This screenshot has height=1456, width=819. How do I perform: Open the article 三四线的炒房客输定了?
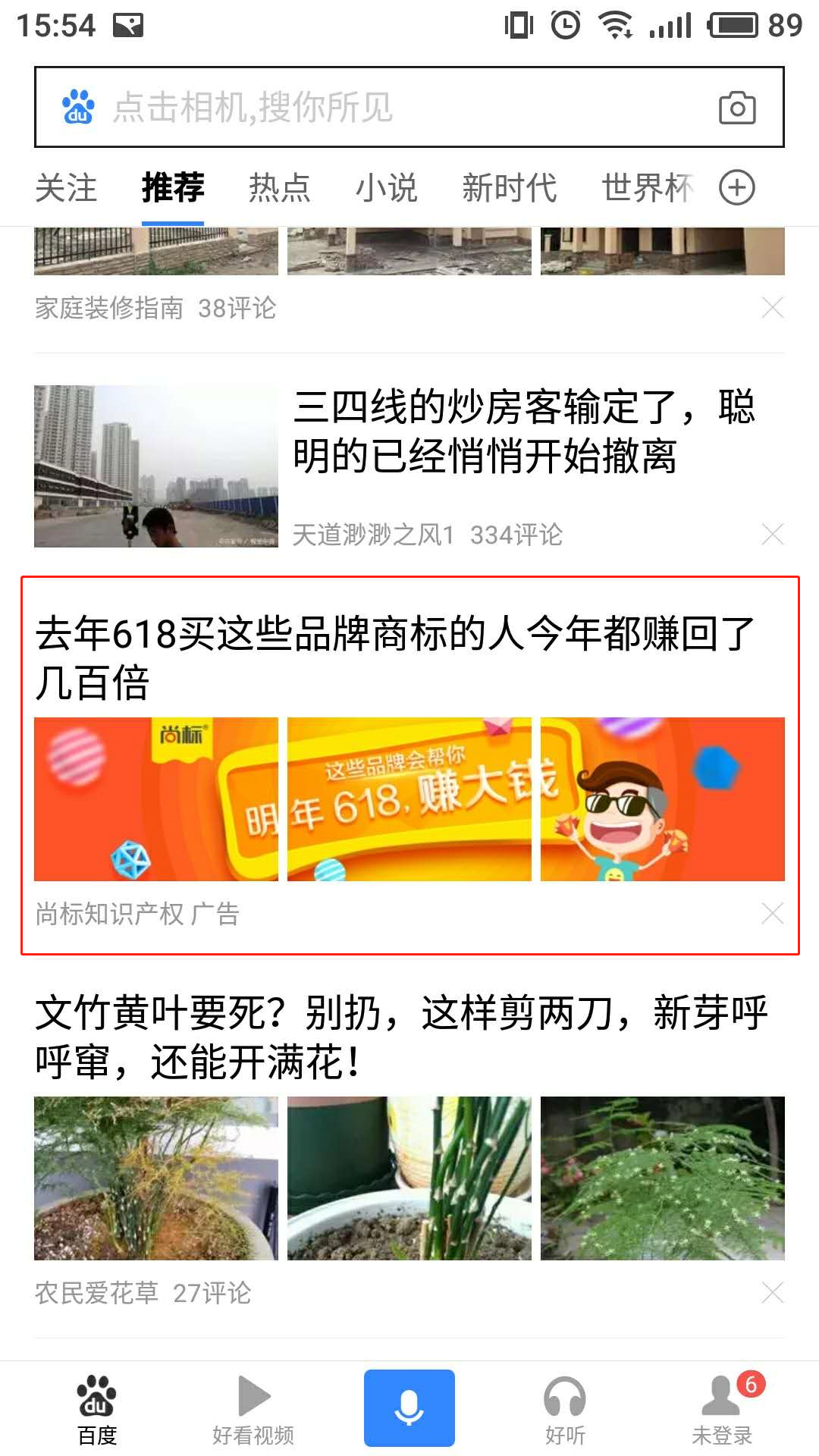click(x=523, y=431)
